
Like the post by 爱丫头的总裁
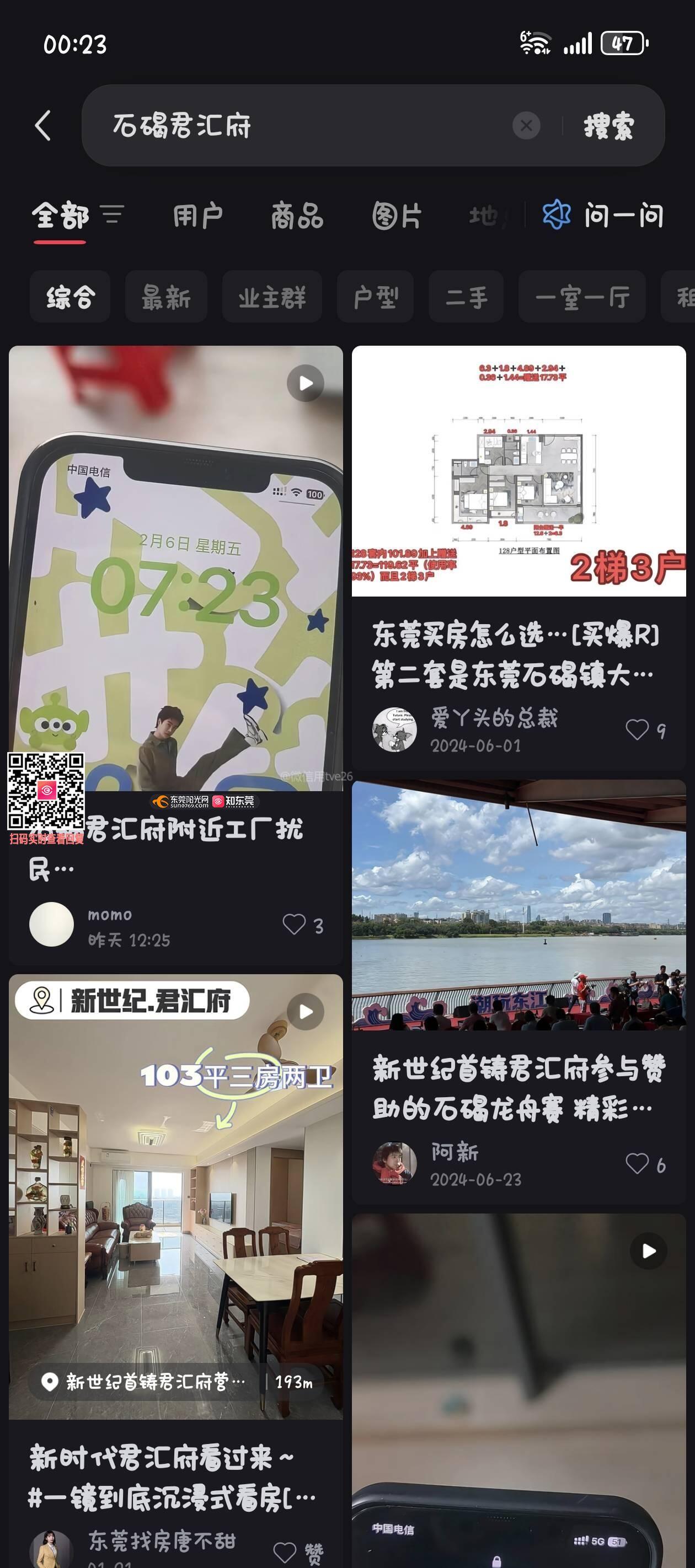[638, 730]
